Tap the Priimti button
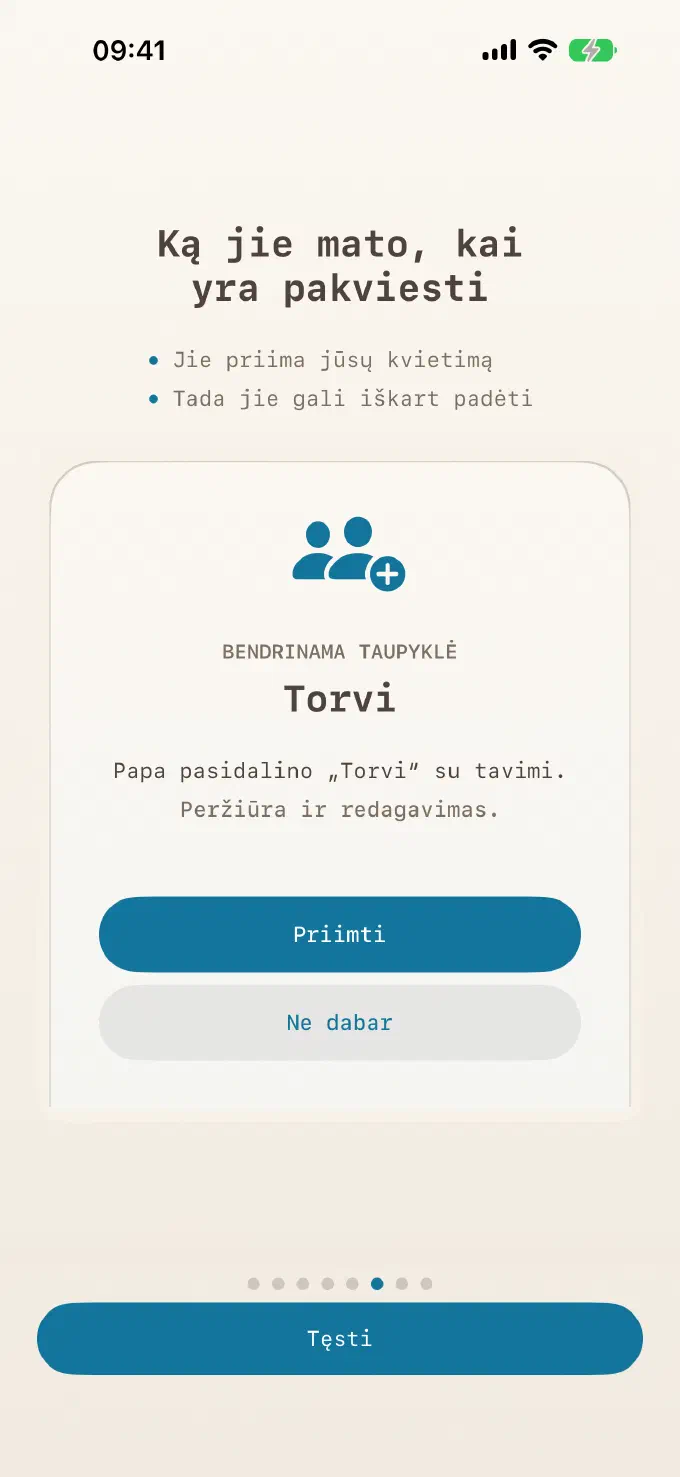 click(x=340, y=934)
